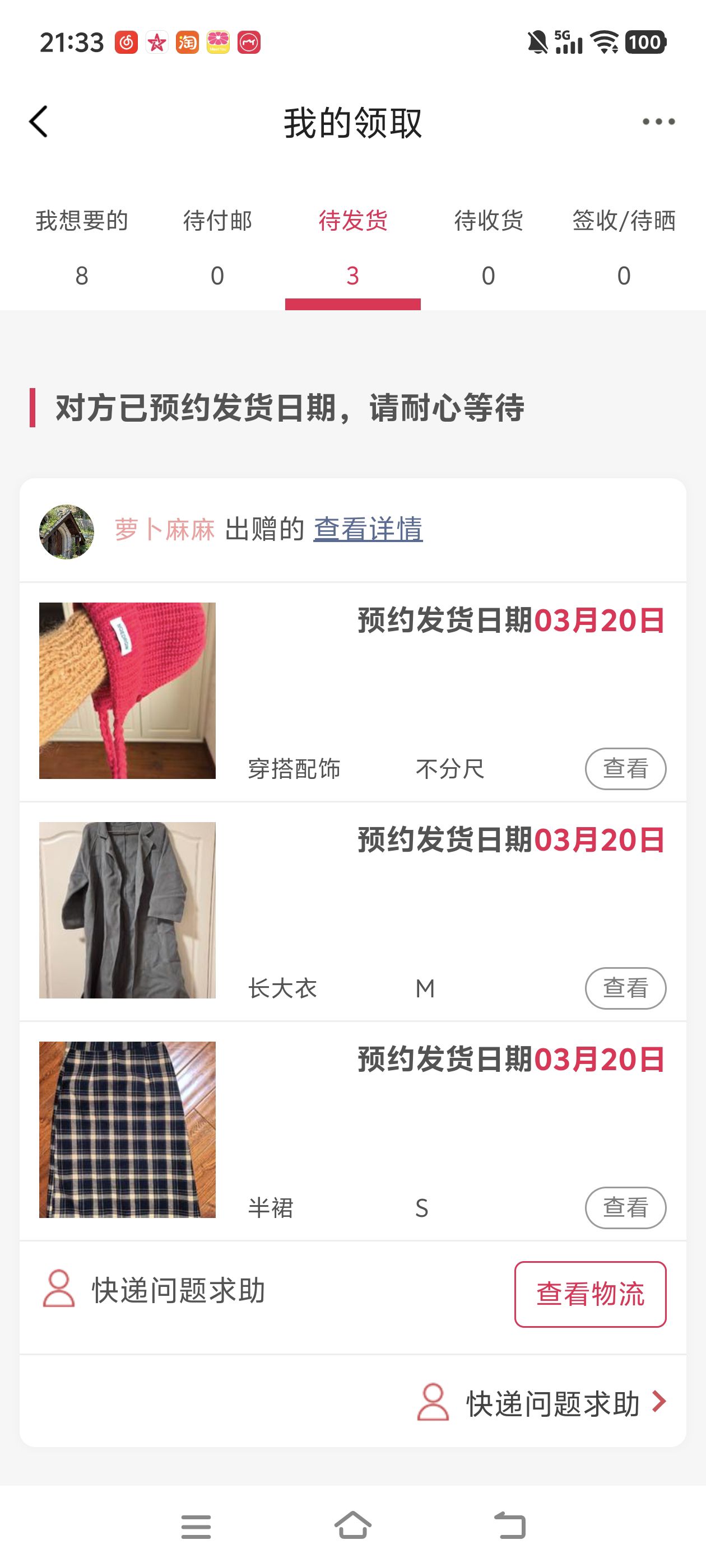Open the gray long coat item image
Screen dimensions: 706x1568
(127, 910)
